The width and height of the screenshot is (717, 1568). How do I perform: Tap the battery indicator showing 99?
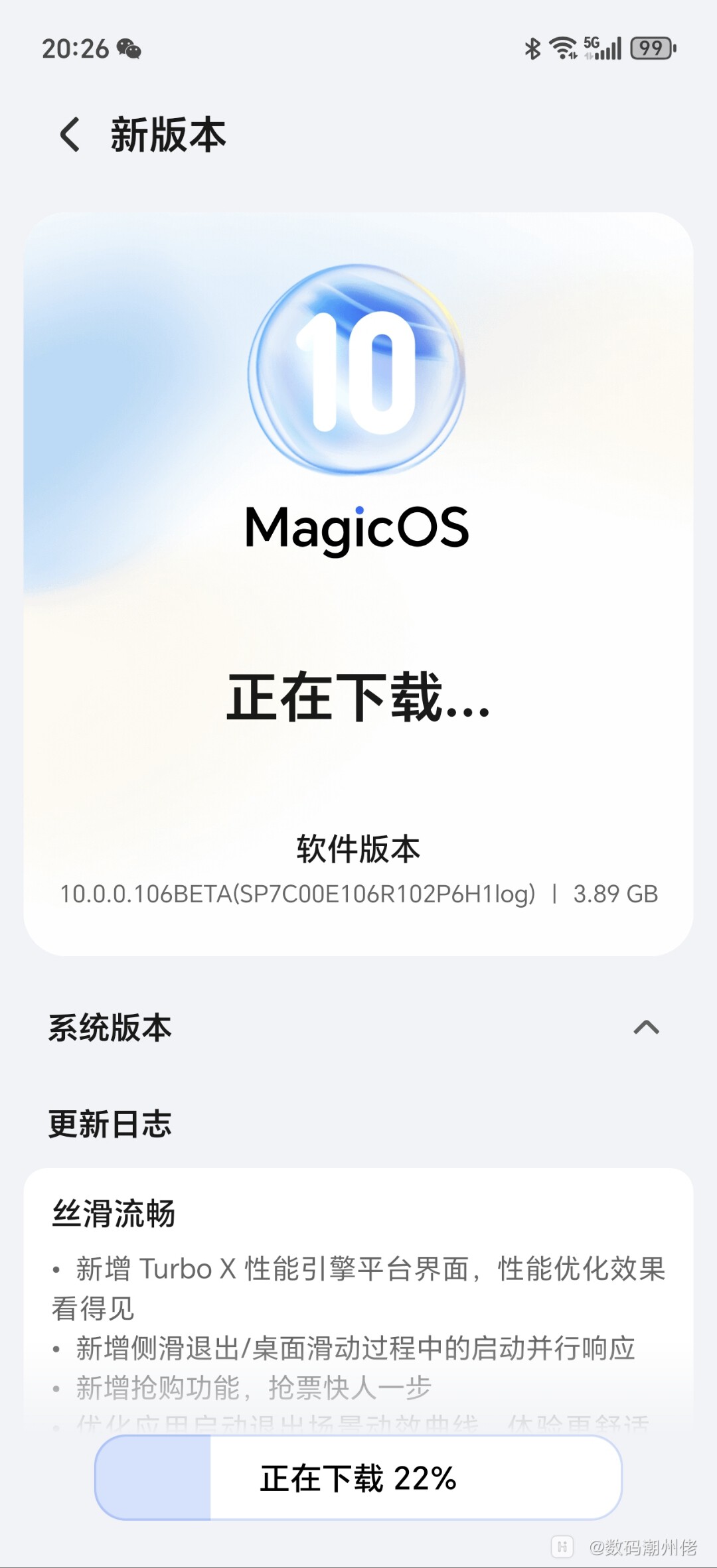pyautogui.click(x=649, y=46)
